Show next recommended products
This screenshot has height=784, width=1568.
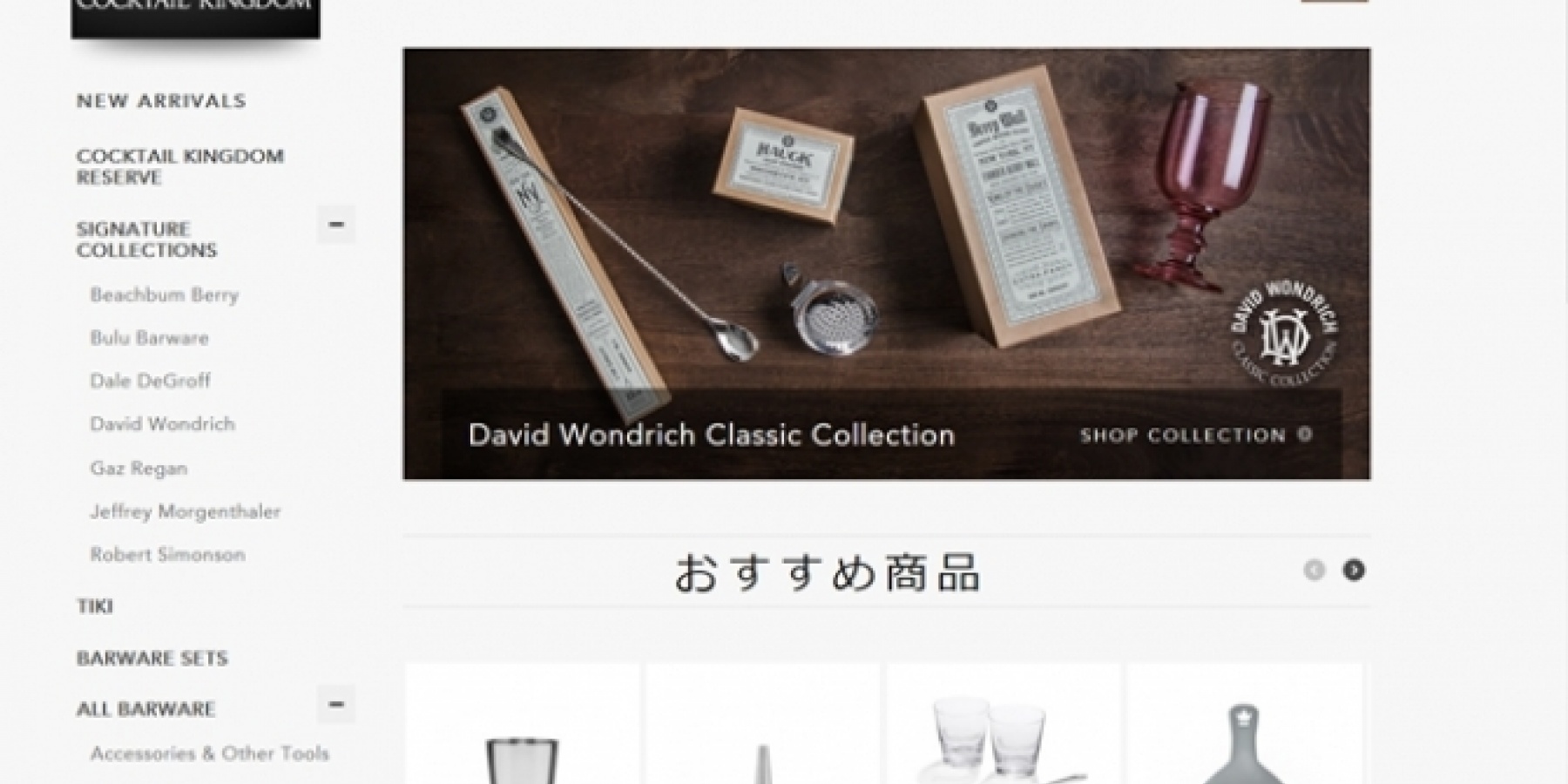pos(1353,571)
